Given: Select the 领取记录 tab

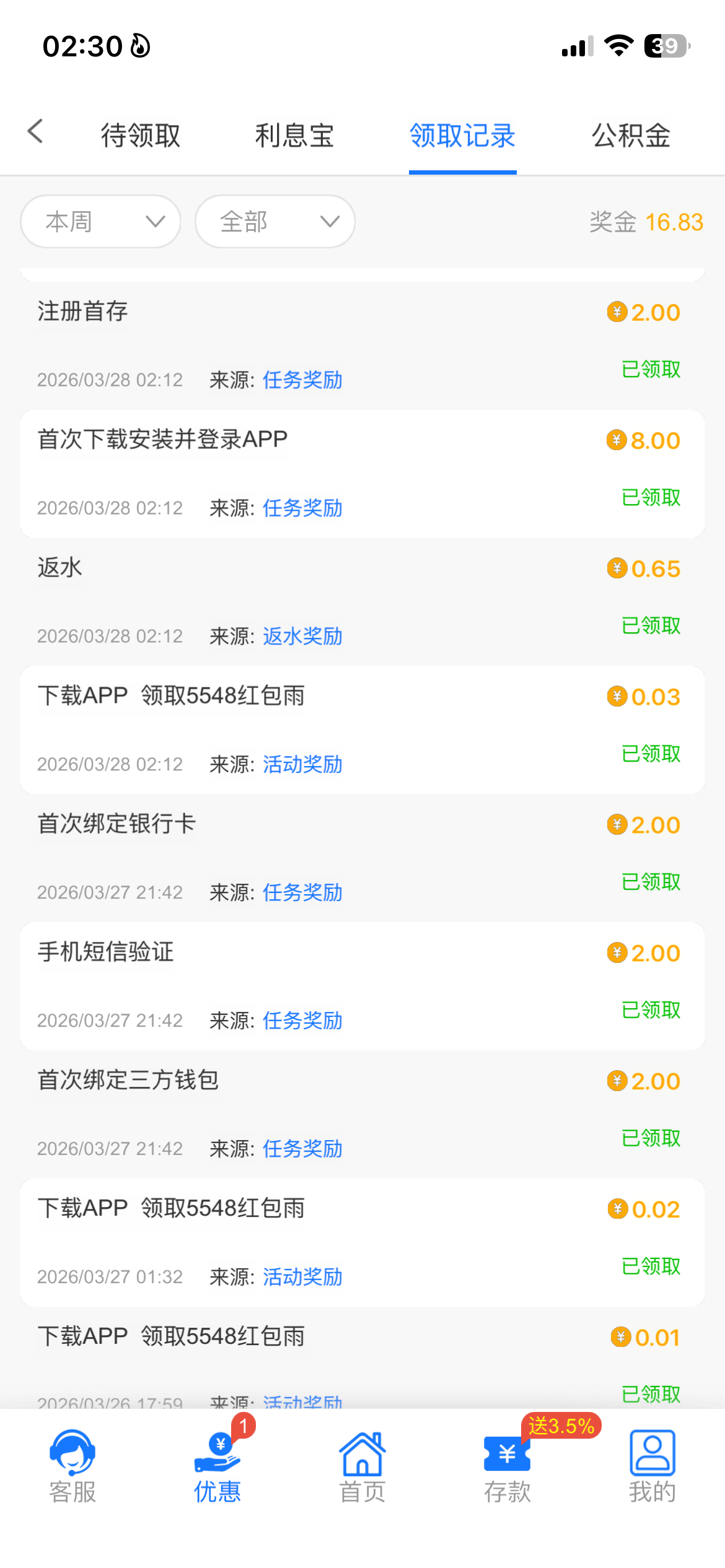Looking at the screenshot, I should [462, 136].
